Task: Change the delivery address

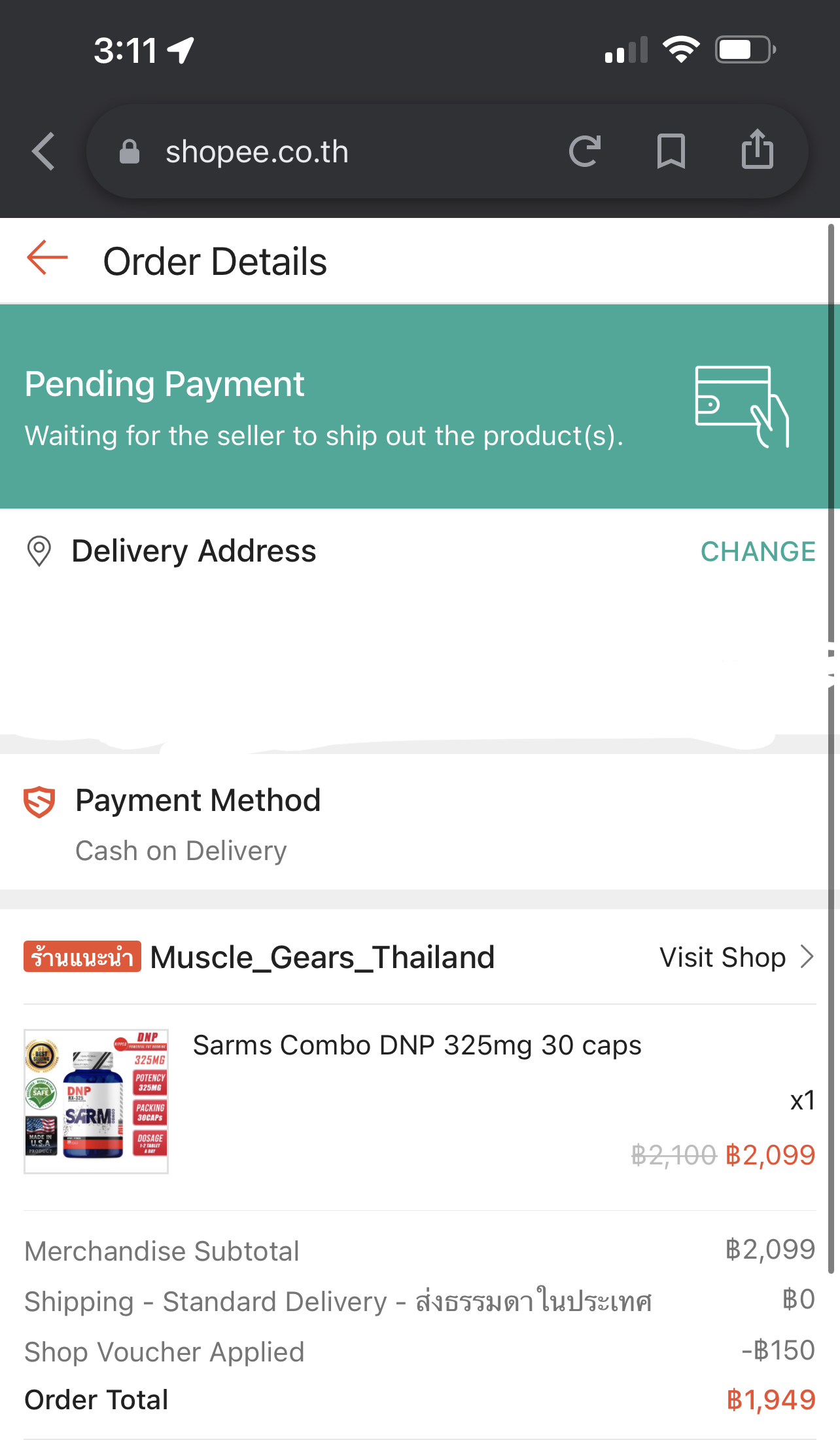Action: 758,551
